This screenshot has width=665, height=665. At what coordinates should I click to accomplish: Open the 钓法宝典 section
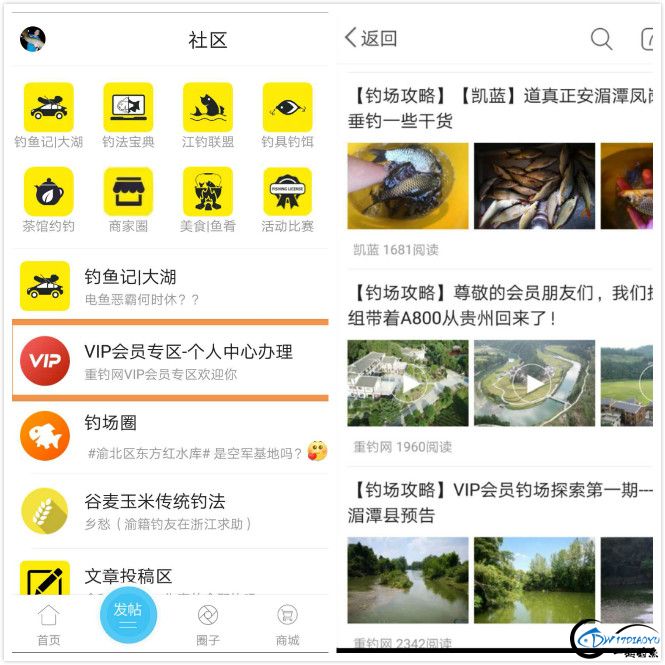128,116
